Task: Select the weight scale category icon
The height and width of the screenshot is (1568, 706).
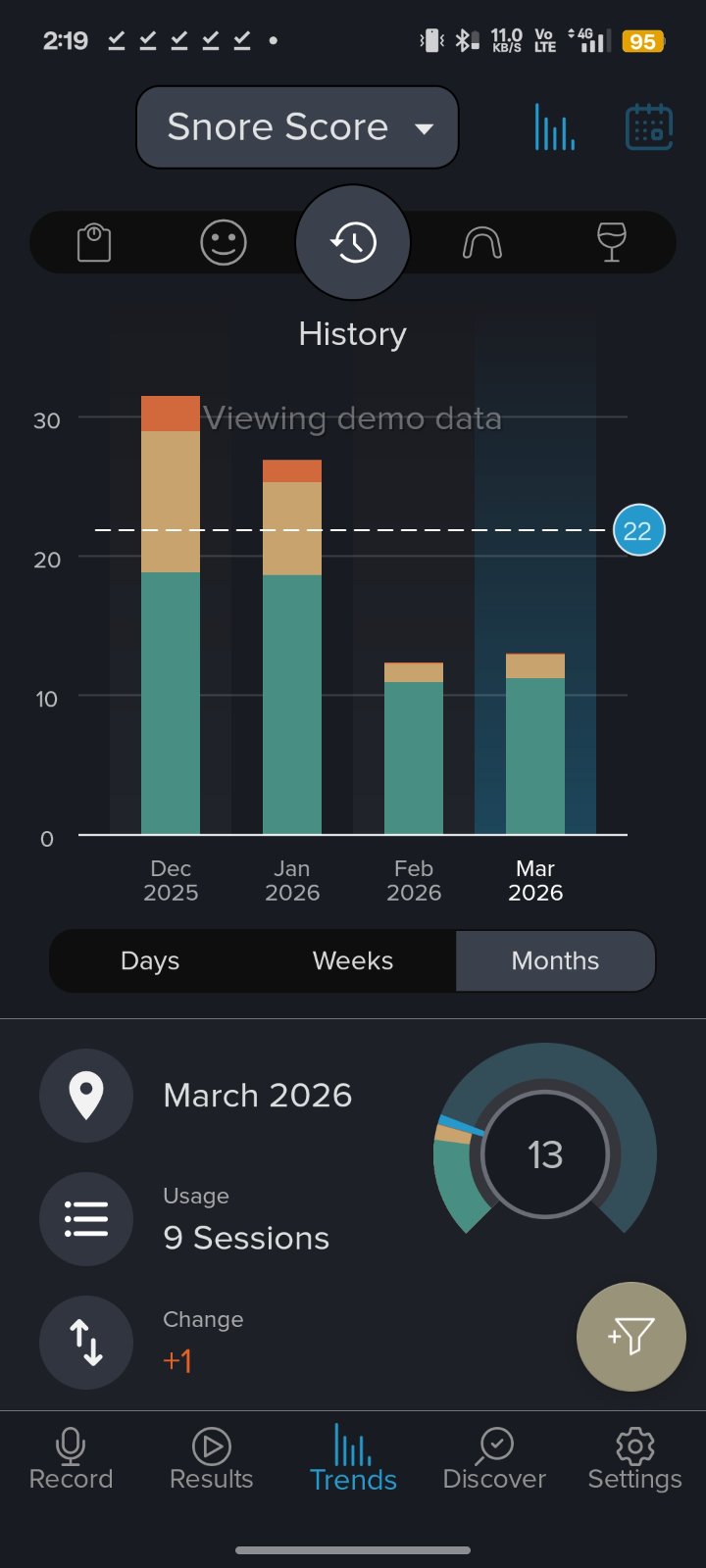Action: (x=94, y=242)
